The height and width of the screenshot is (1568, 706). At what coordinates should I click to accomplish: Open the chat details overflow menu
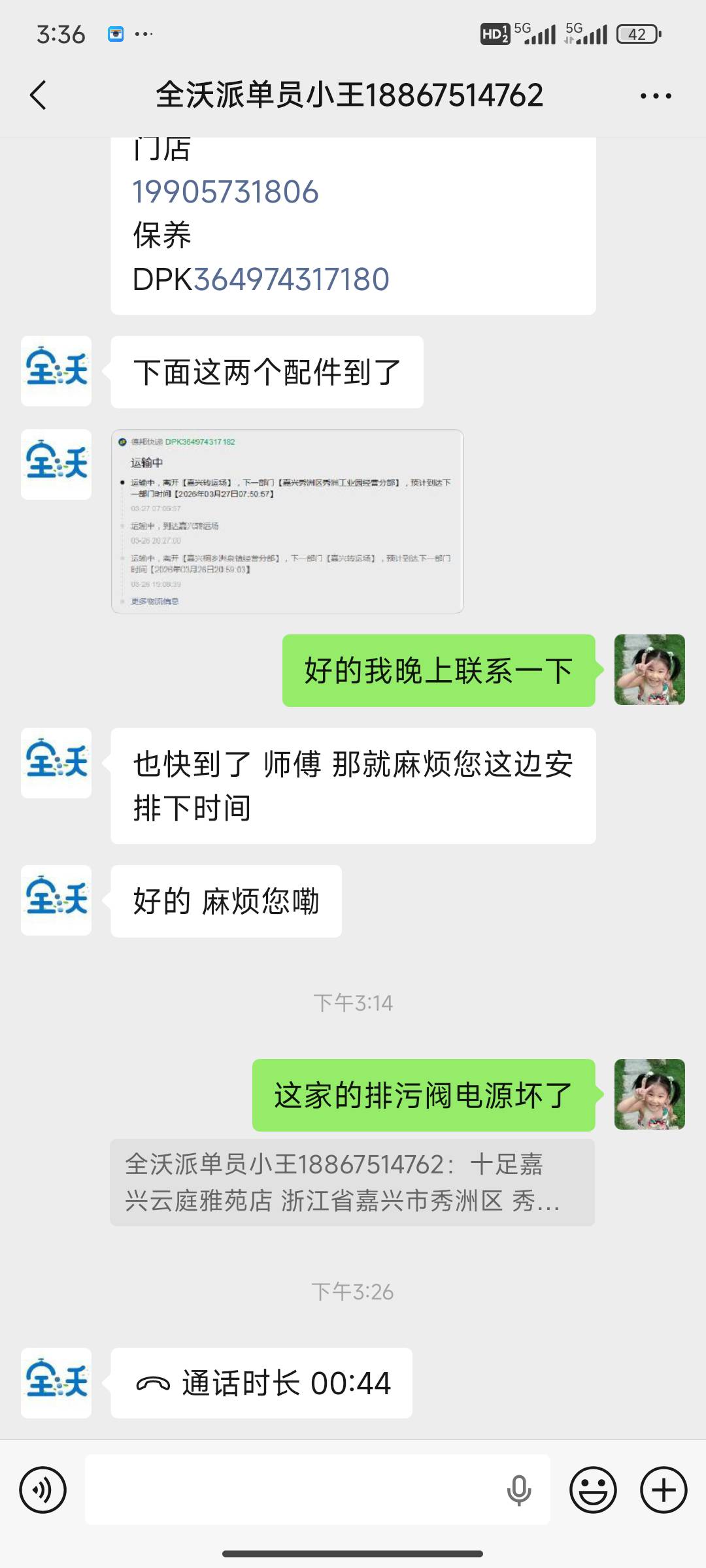(656, 96)
